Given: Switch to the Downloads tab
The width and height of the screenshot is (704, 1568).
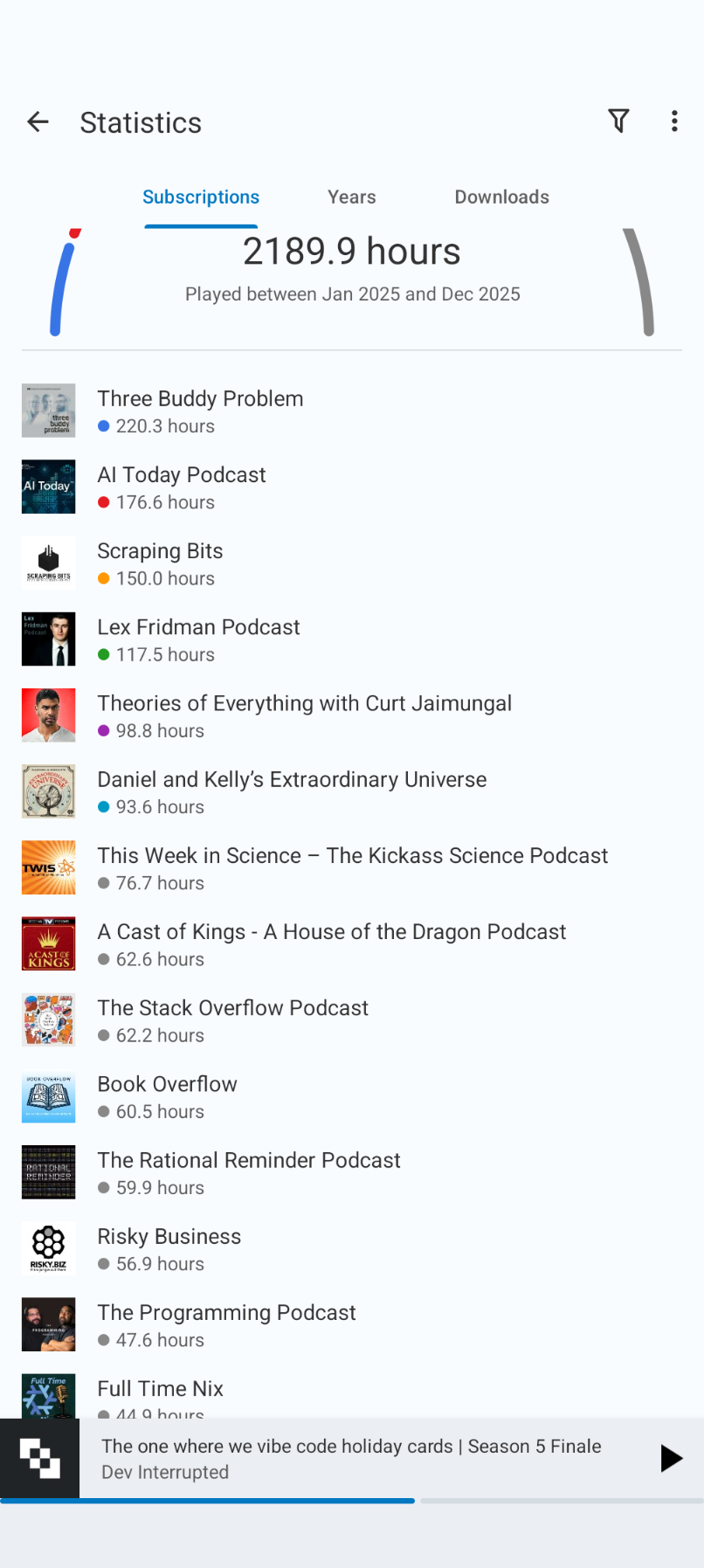Looking at the screenshot, I should point(501,197).
